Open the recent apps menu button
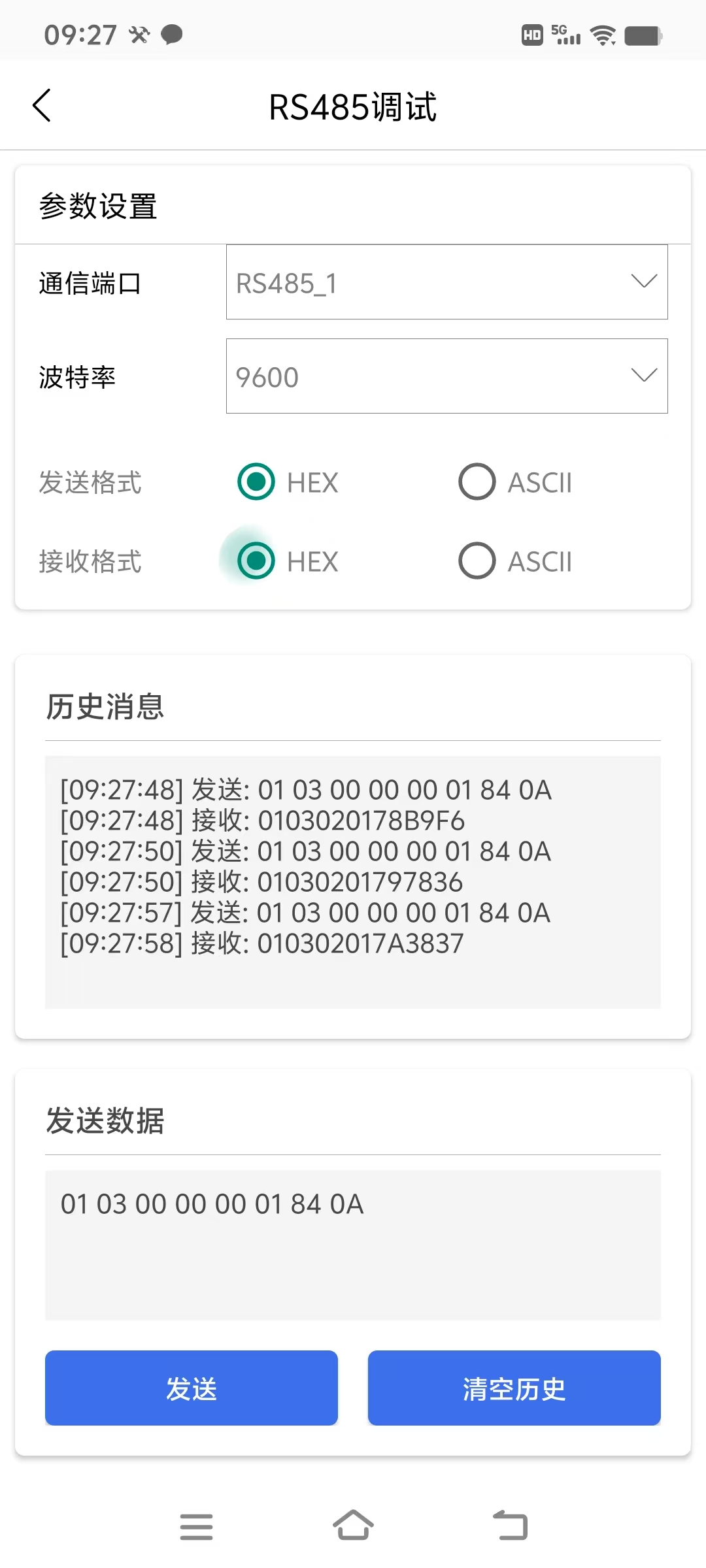This screenshot has width=706, height=1568. pos(196,1527)
